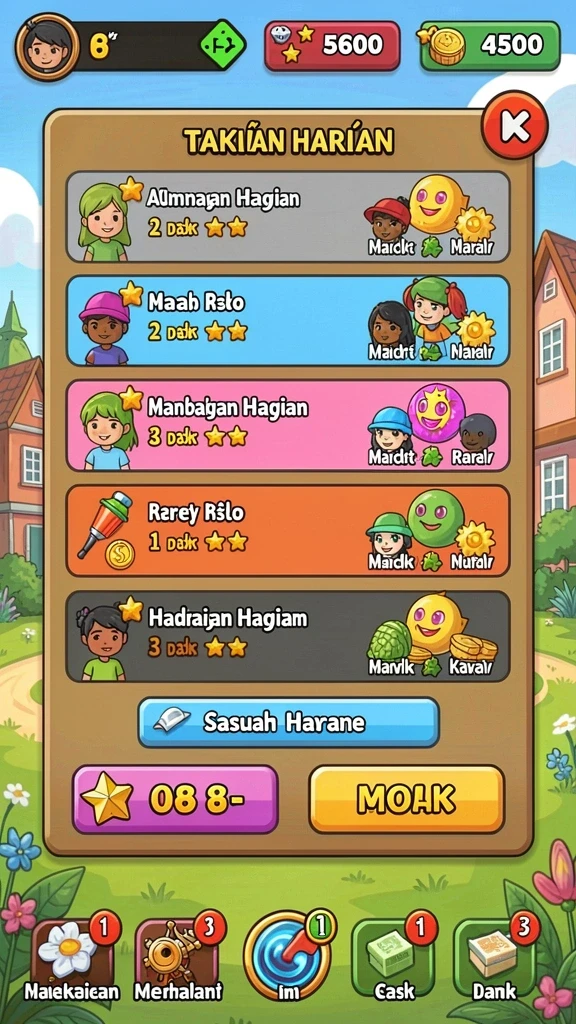This screenshot has width=576, height=1024.
Task: Select the Maah Rslo quest row
Action: coord(288,321)
